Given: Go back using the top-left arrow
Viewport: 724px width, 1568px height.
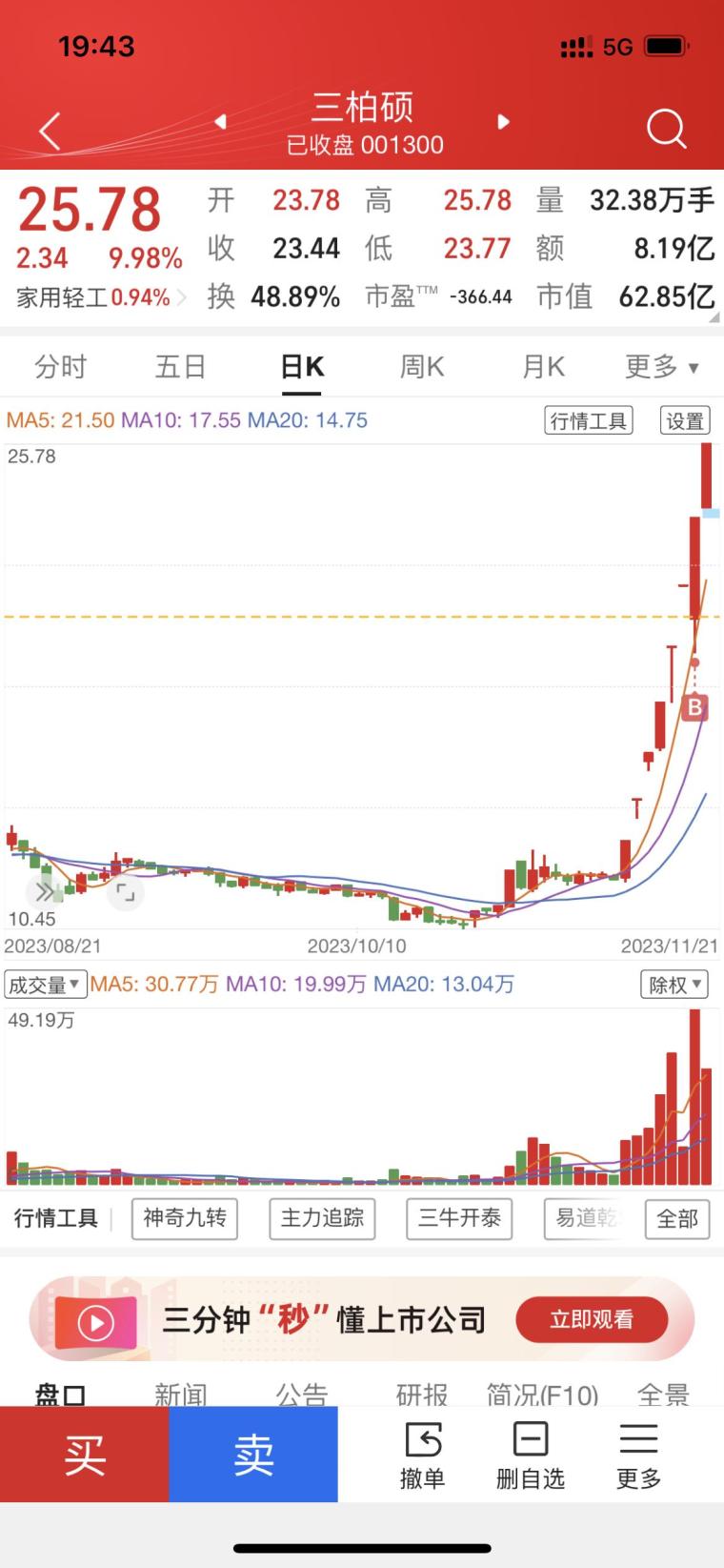Looking at the screenshot, I should [x=50, y=131].
